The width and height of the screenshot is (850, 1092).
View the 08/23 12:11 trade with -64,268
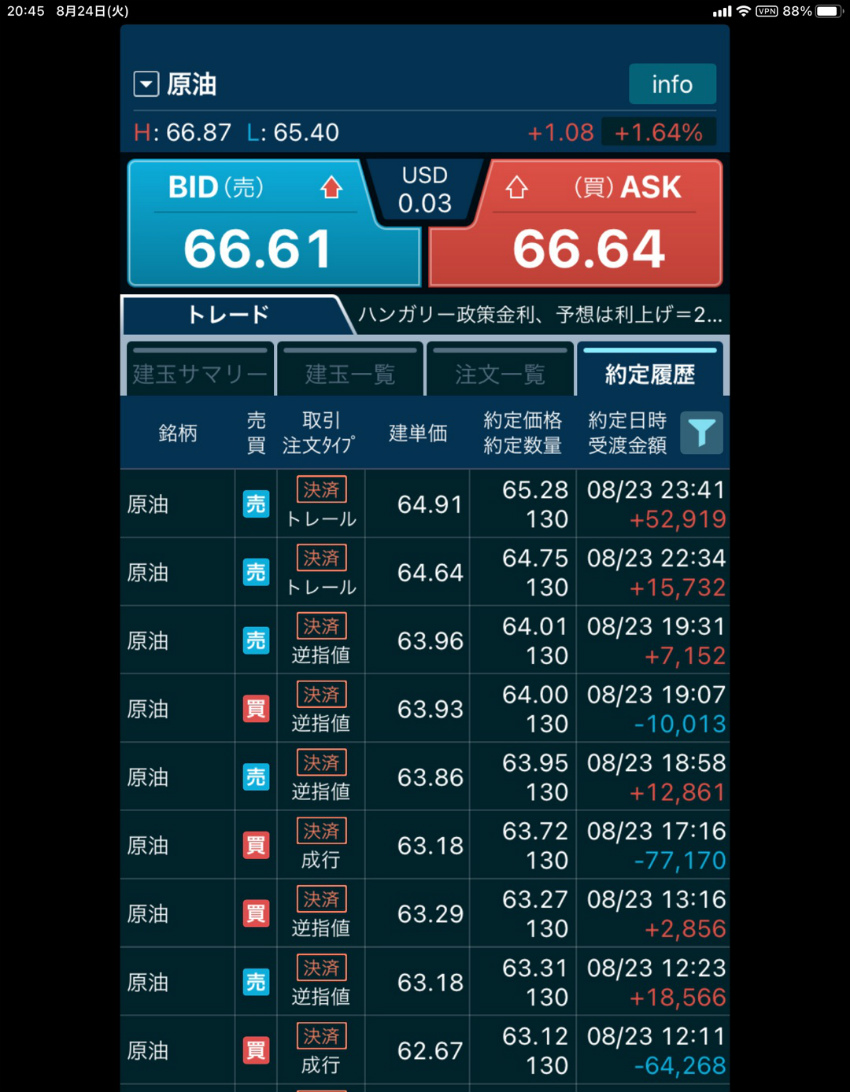(425, 1050)
